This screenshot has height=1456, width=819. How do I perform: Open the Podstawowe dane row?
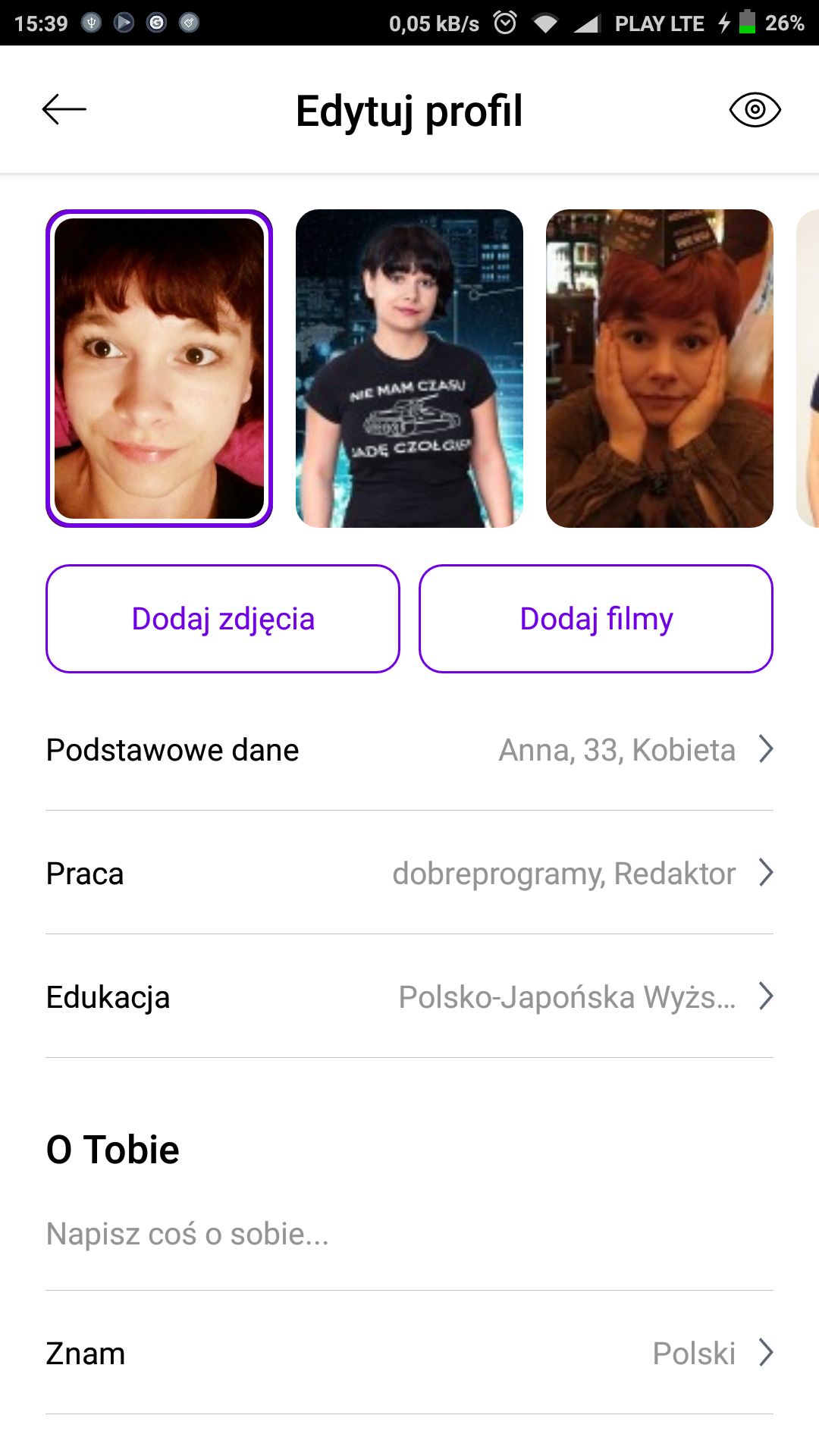pos(409,750)
